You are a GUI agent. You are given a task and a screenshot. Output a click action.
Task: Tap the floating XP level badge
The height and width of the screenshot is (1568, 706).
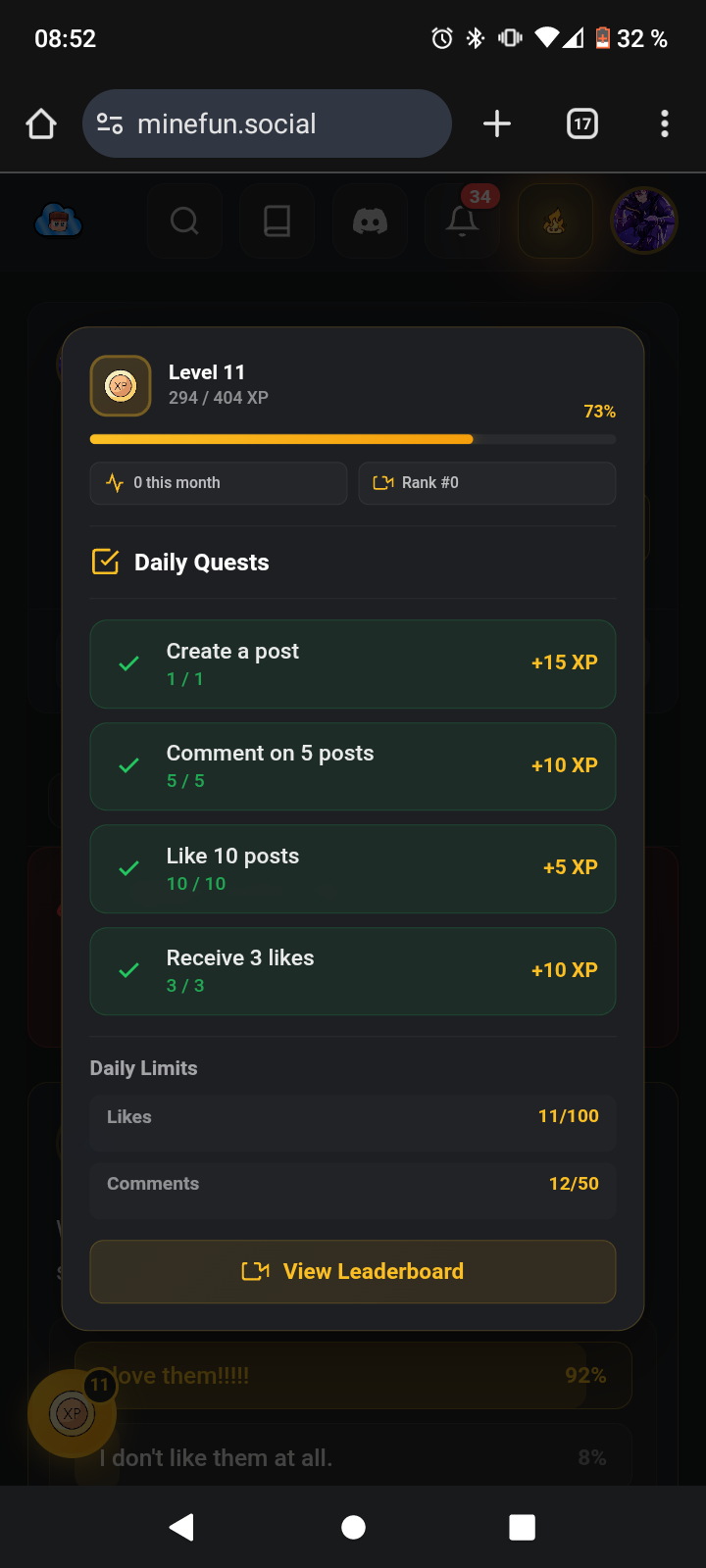pos(73,1413)
